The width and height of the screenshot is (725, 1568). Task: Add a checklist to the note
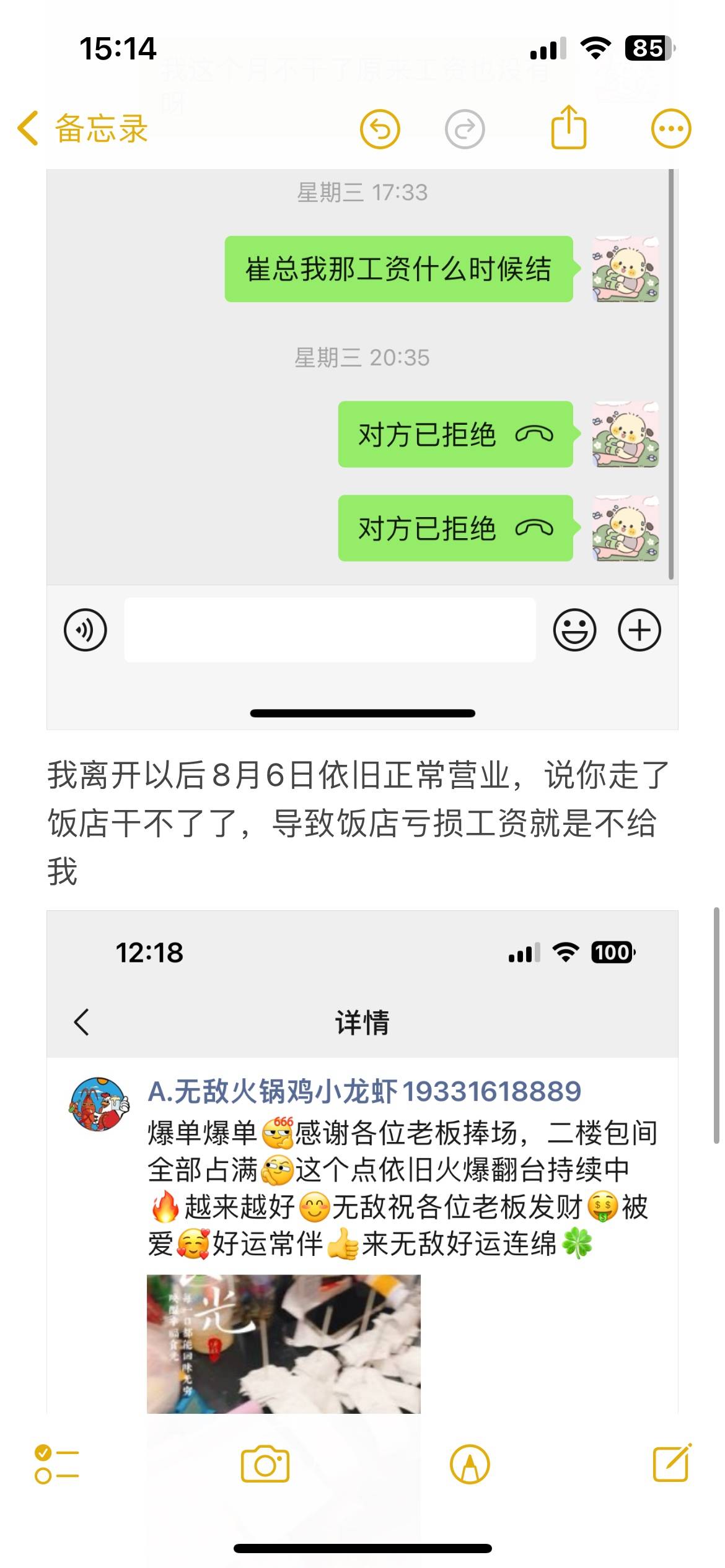[x=56, y=1465]
